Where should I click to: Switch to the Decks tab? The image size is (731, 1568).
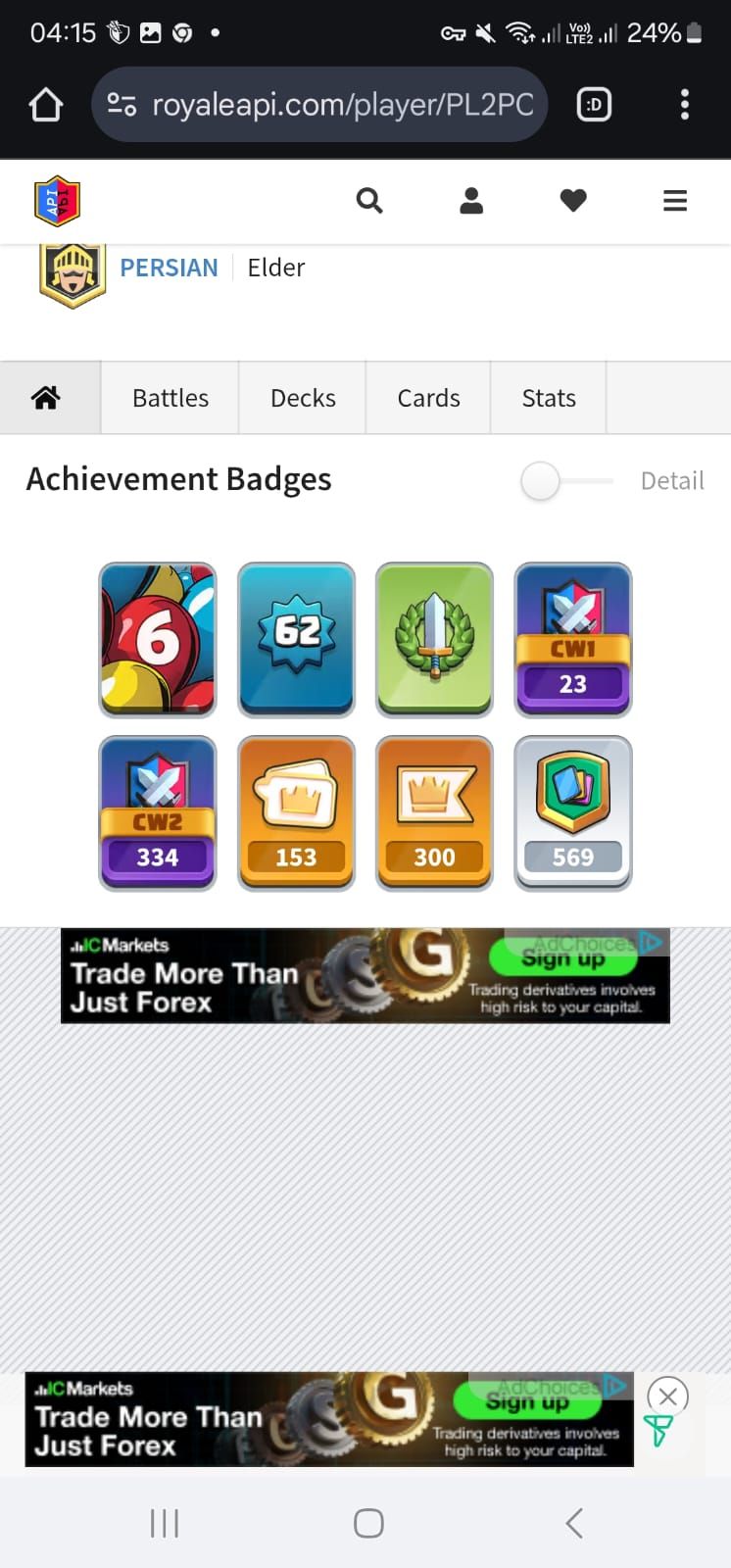303,398
